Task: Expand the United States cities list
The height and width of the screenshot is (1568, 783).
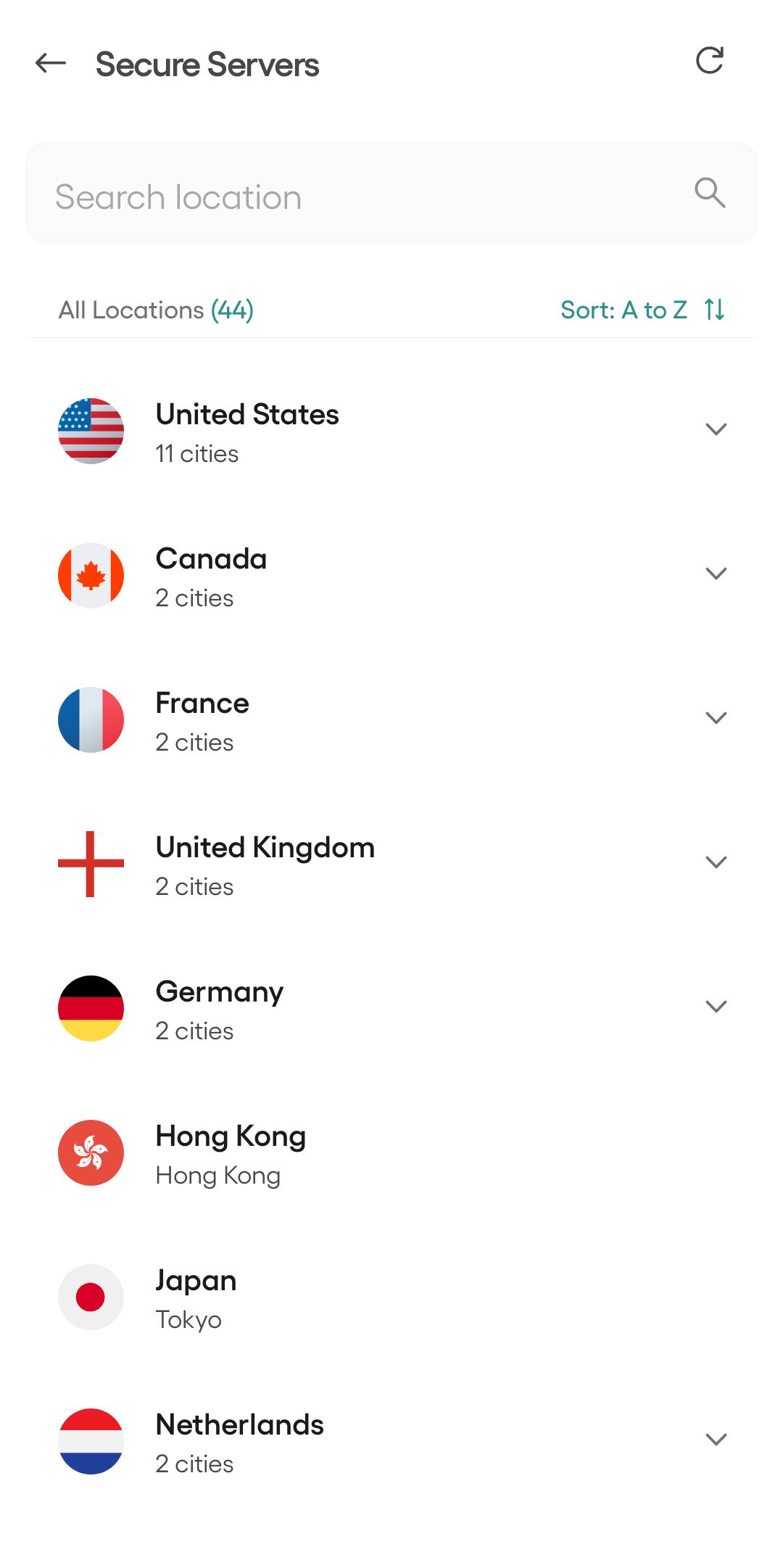Action: coord(716,429)
